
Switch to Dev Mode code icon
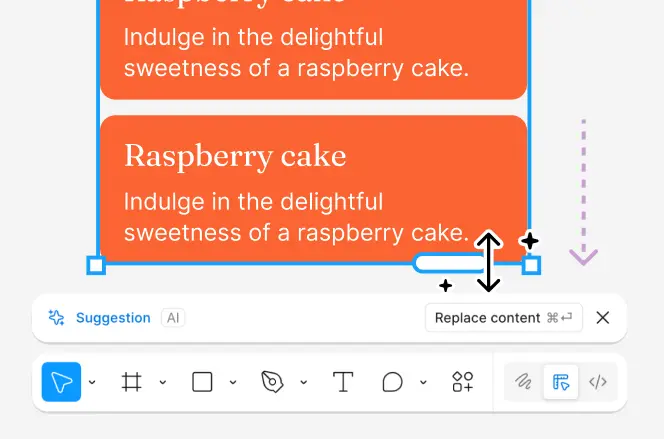click(598, 382)
